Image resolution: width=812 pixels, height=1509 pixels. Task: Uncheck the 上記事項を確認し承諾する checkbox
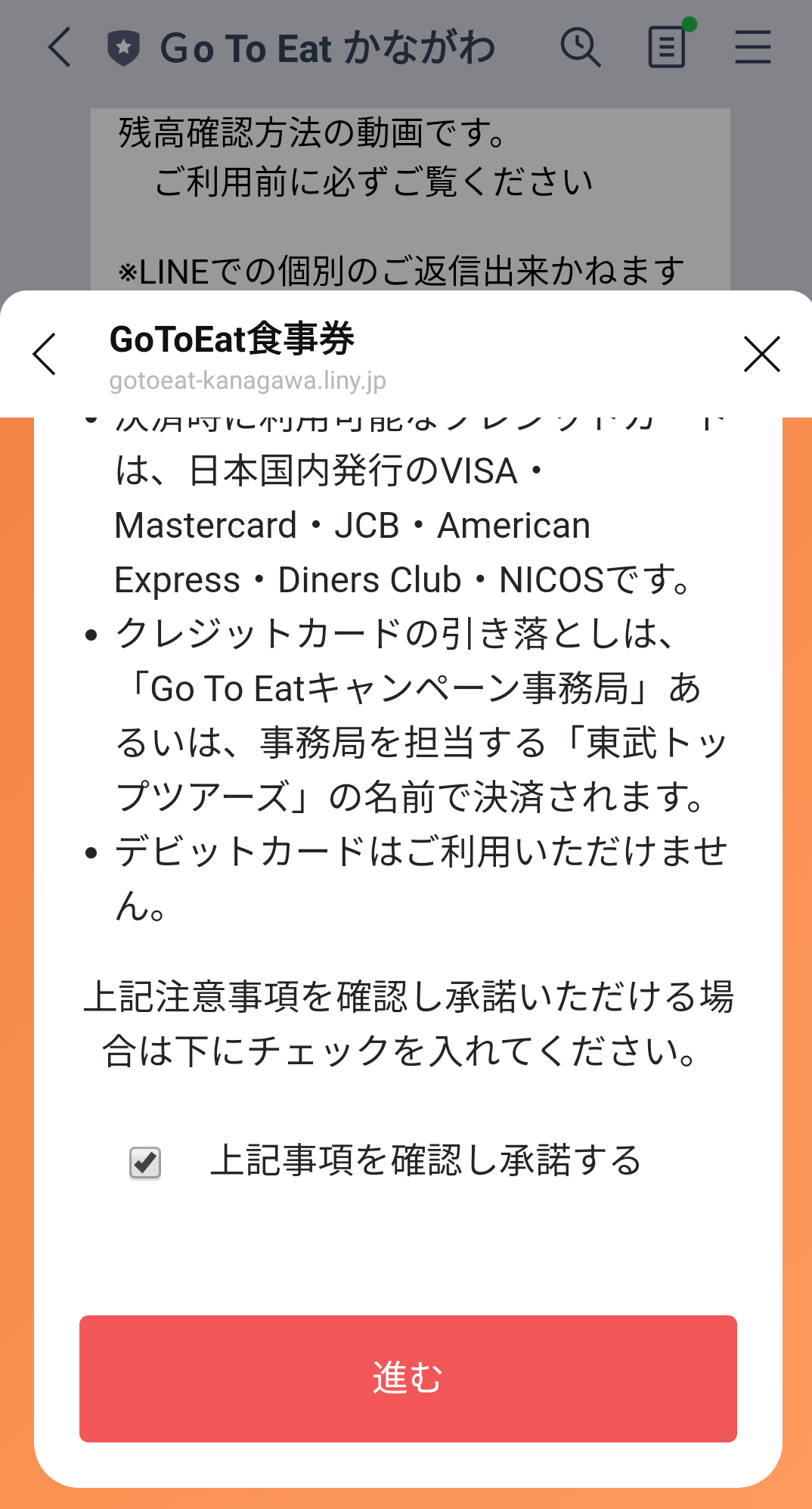pos(145,1163)
